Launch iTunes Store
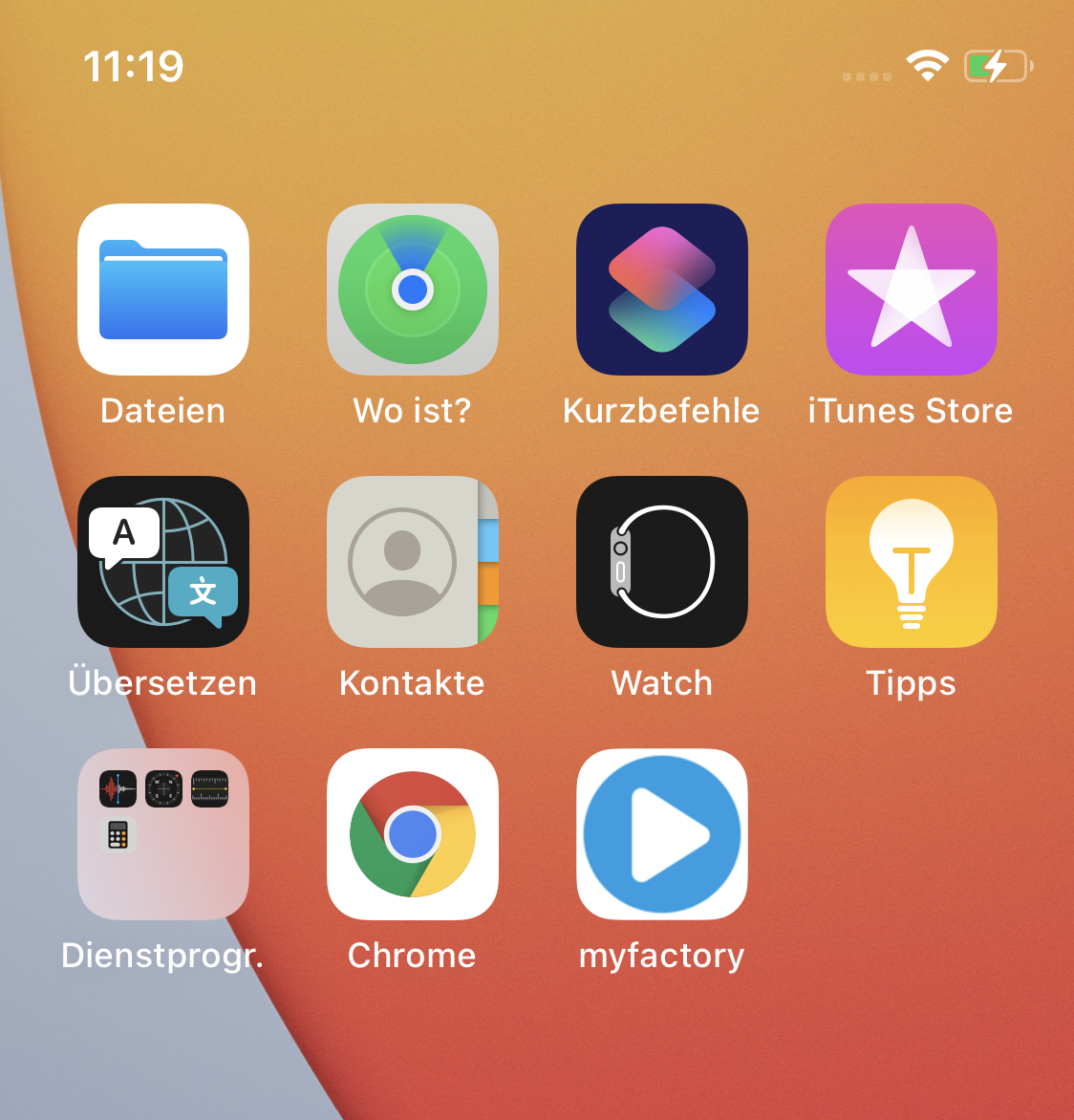 tap(912, 290)
